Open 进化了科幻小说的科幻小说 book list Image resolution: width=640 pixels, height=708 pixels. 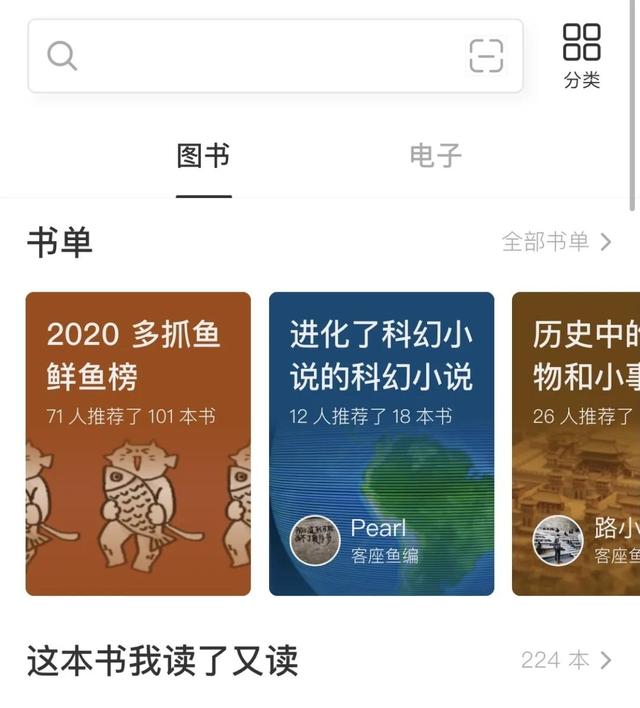coord(381,443)
